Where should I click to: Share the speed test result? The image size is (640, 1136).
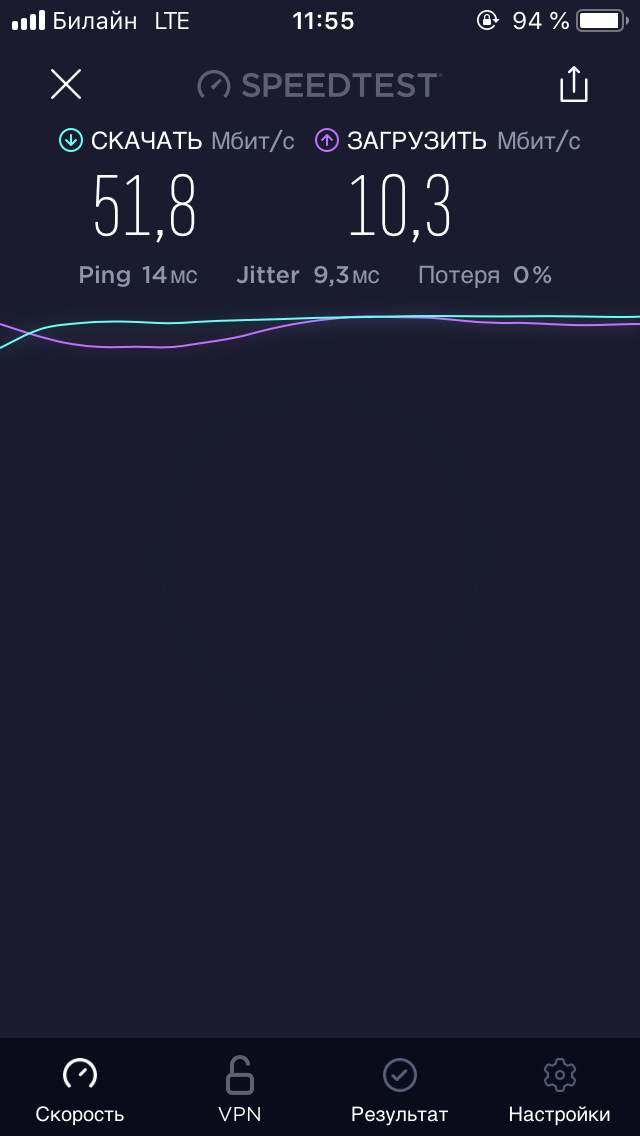573,84
